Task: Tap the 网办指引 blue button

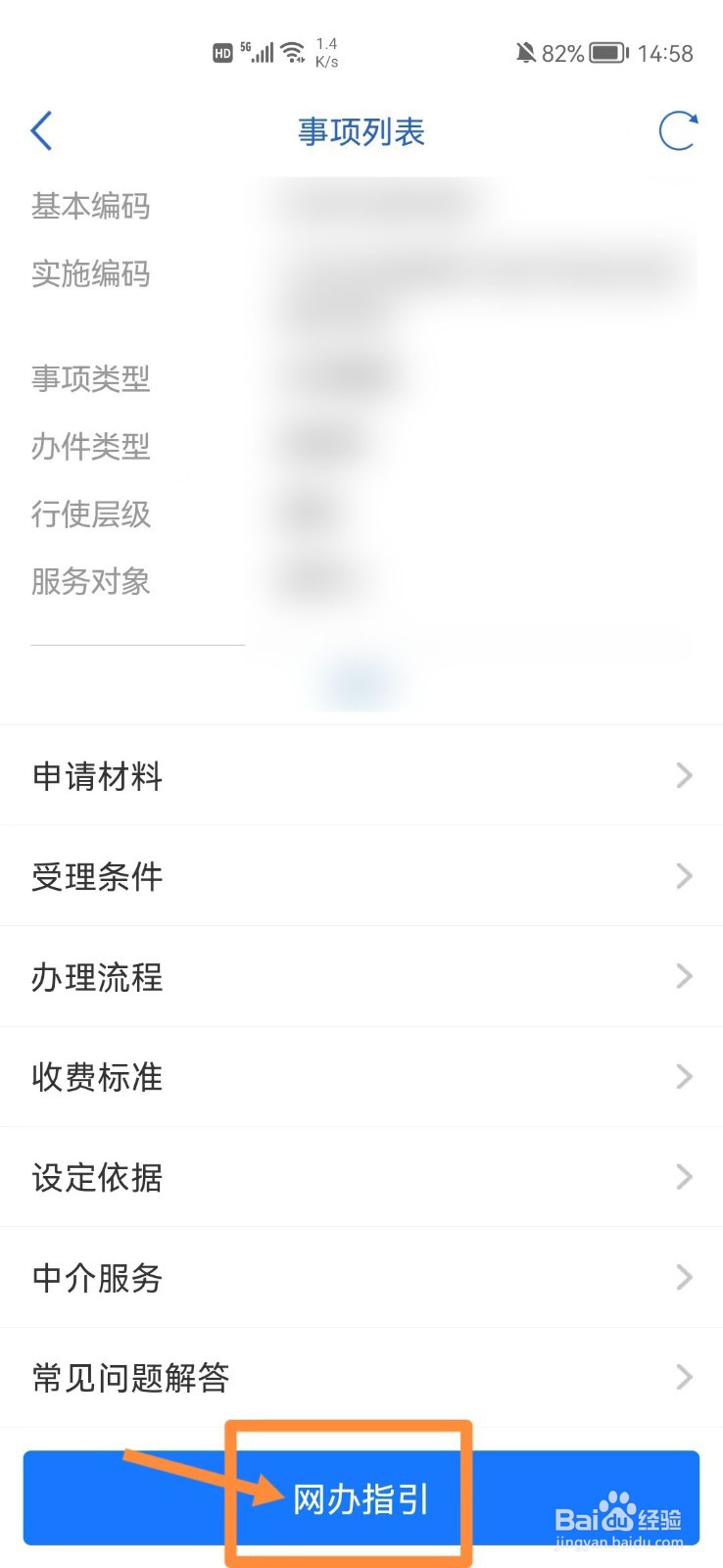Action: (x=361, y=1497)
